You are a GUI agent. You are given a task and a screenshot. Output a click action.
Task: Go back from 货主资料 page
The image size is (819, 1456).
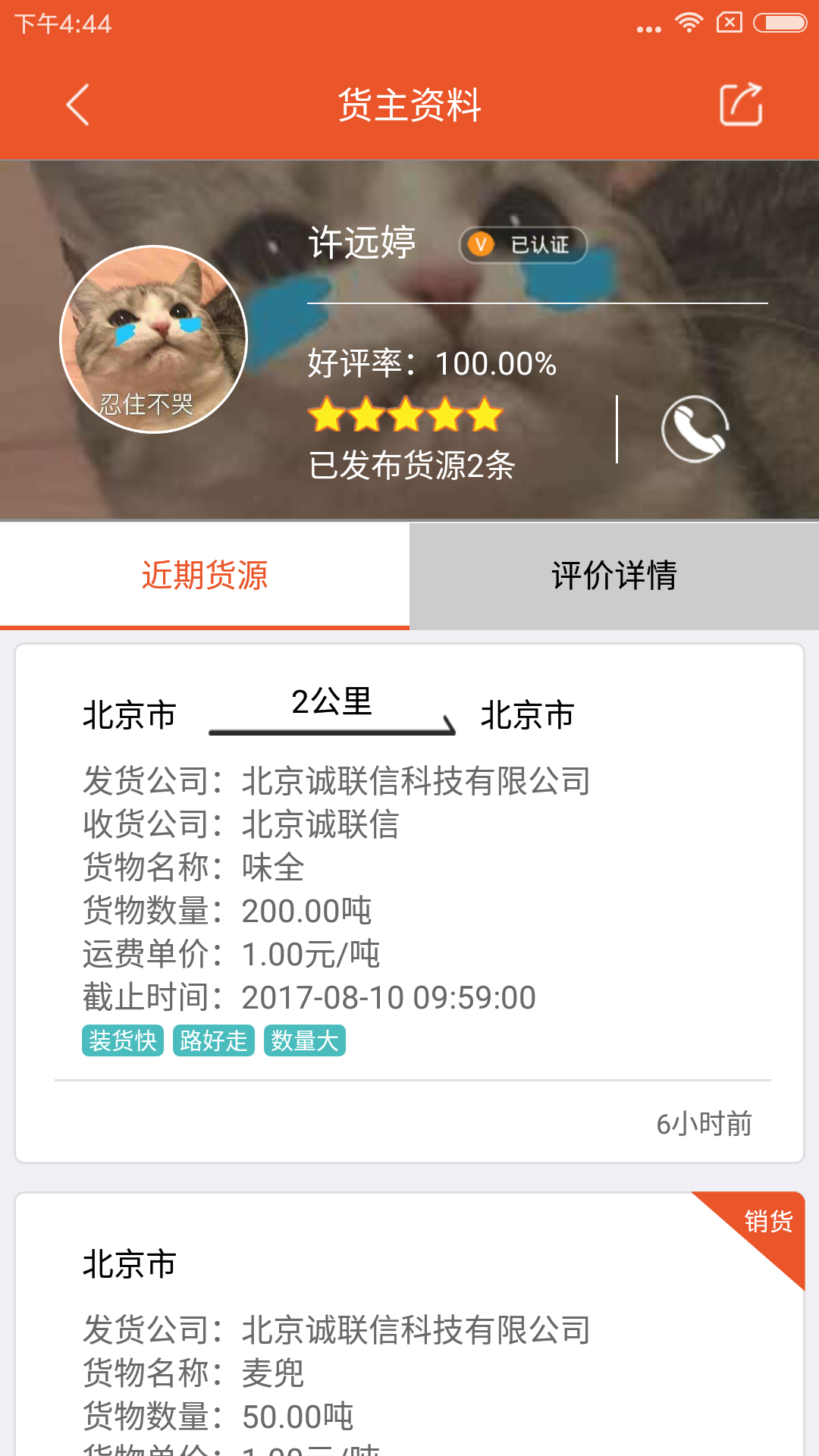click(x=77, y=105)
